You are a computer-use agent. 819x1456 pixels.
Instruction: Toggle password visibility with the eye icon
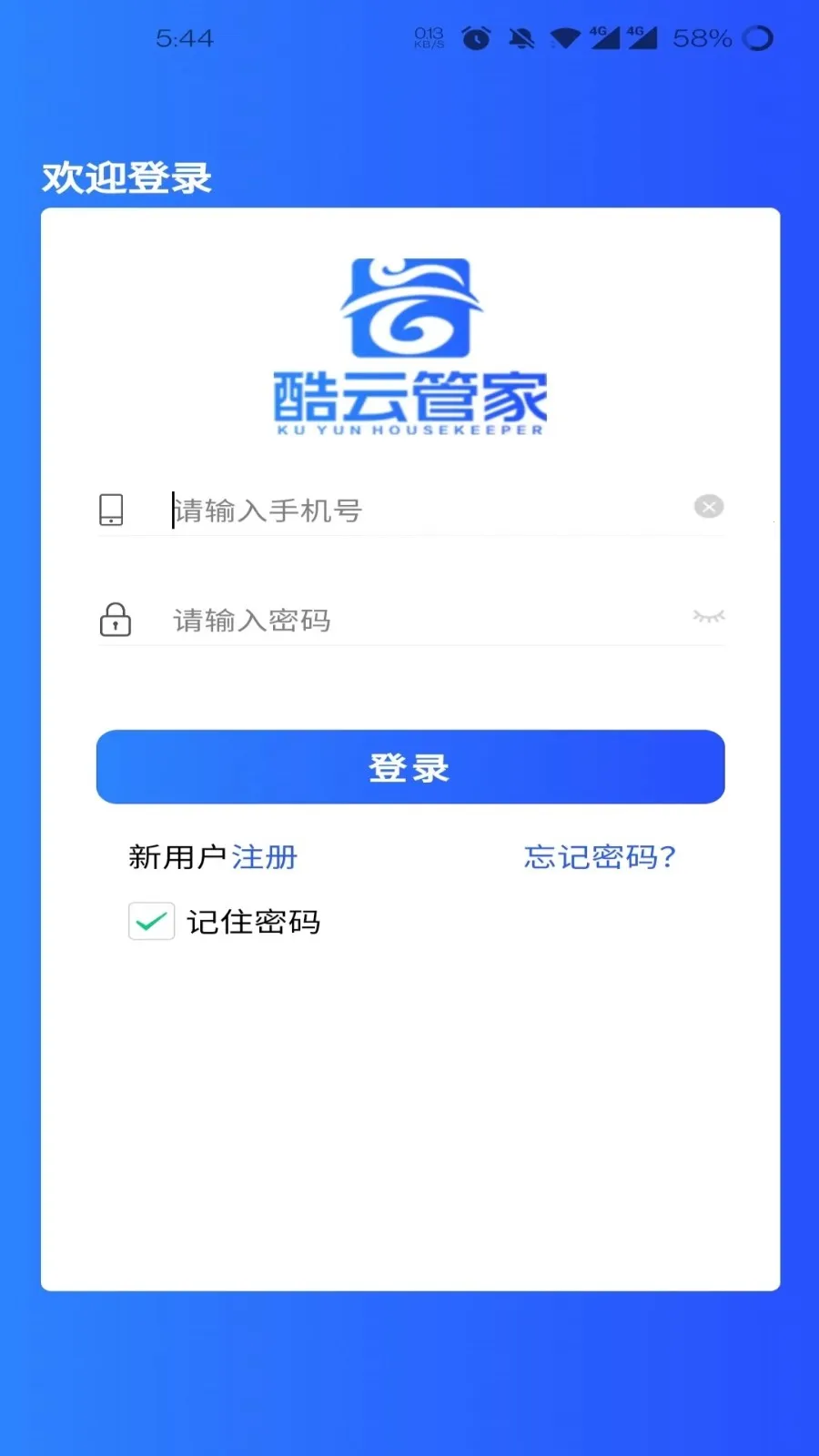[x=708, y=618]
